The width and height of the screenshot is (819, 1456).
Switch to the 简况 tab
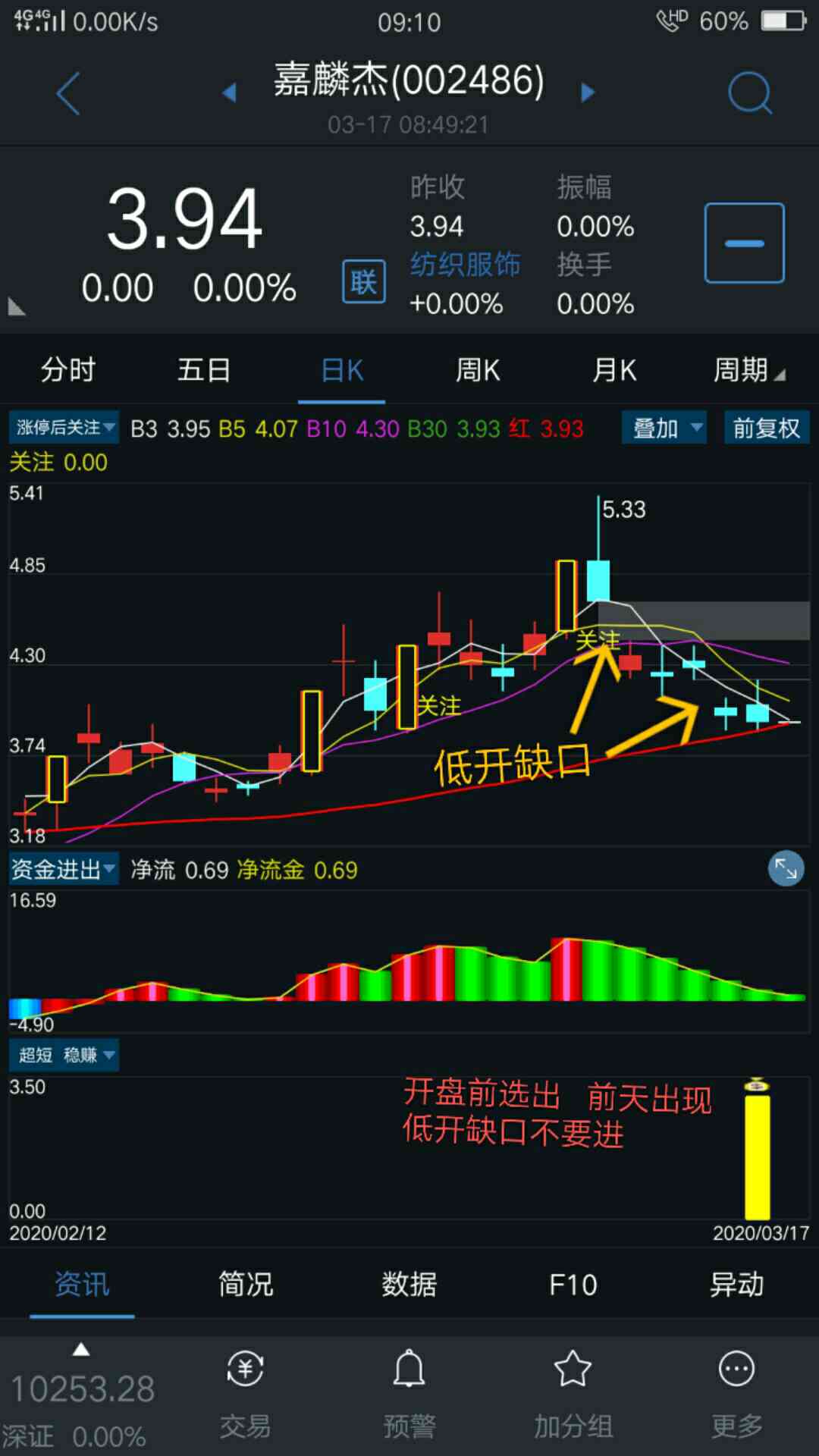246,1285
